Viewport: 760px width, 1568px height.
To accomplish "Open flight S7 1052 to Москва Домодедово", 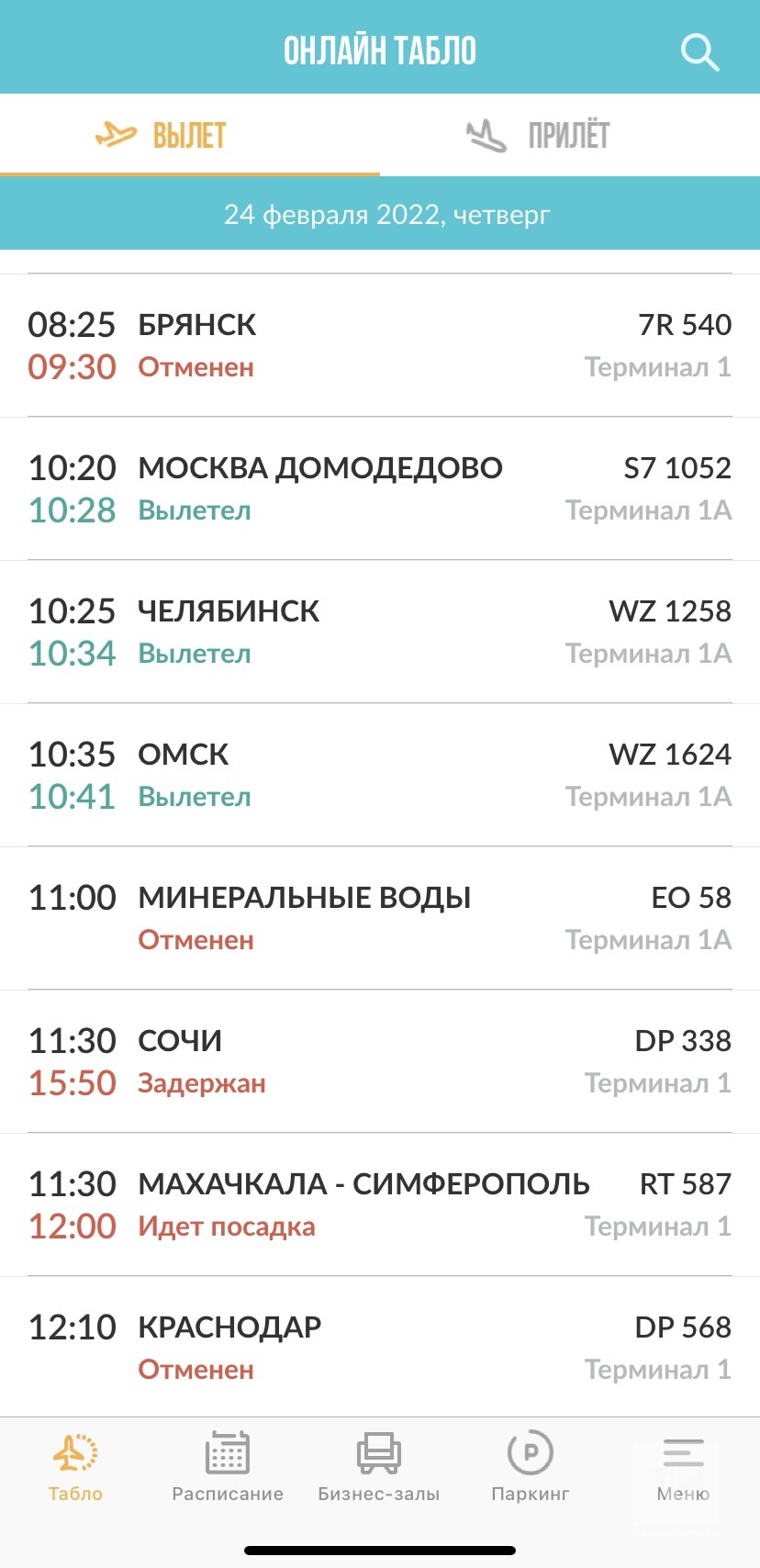I will [x=380, y=488].
